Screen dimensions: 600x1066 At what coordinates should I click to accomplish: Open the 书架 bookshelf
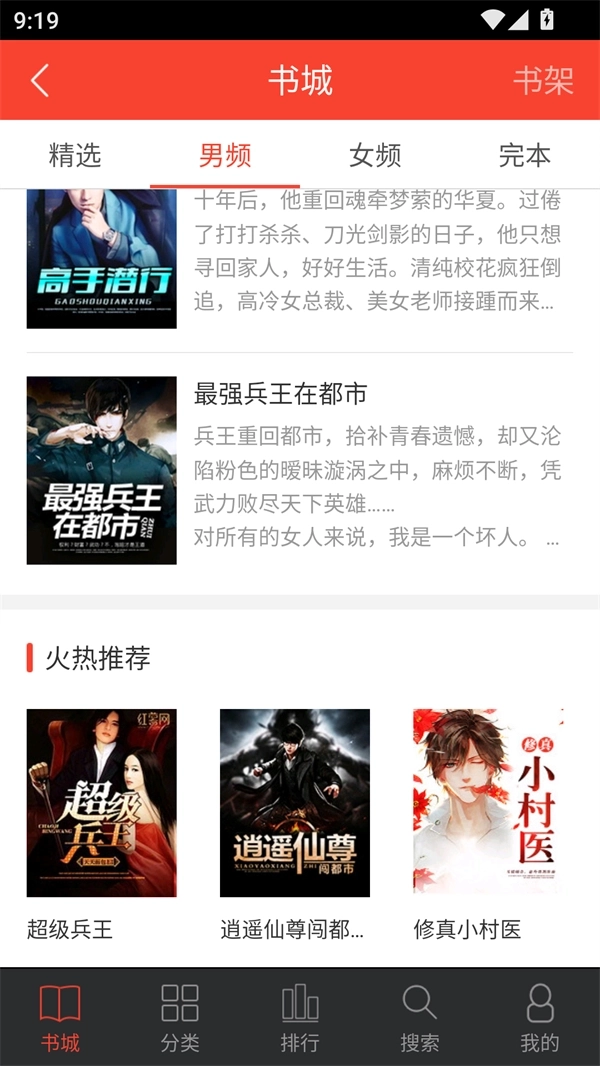click(x=543, y=81)
